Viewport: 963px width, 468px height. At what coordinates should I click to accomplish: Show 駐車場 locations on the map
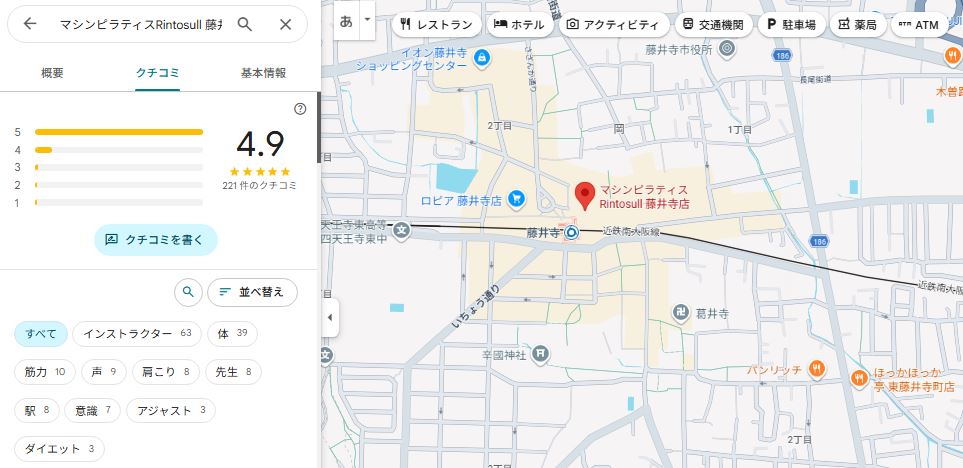[790, 25]
